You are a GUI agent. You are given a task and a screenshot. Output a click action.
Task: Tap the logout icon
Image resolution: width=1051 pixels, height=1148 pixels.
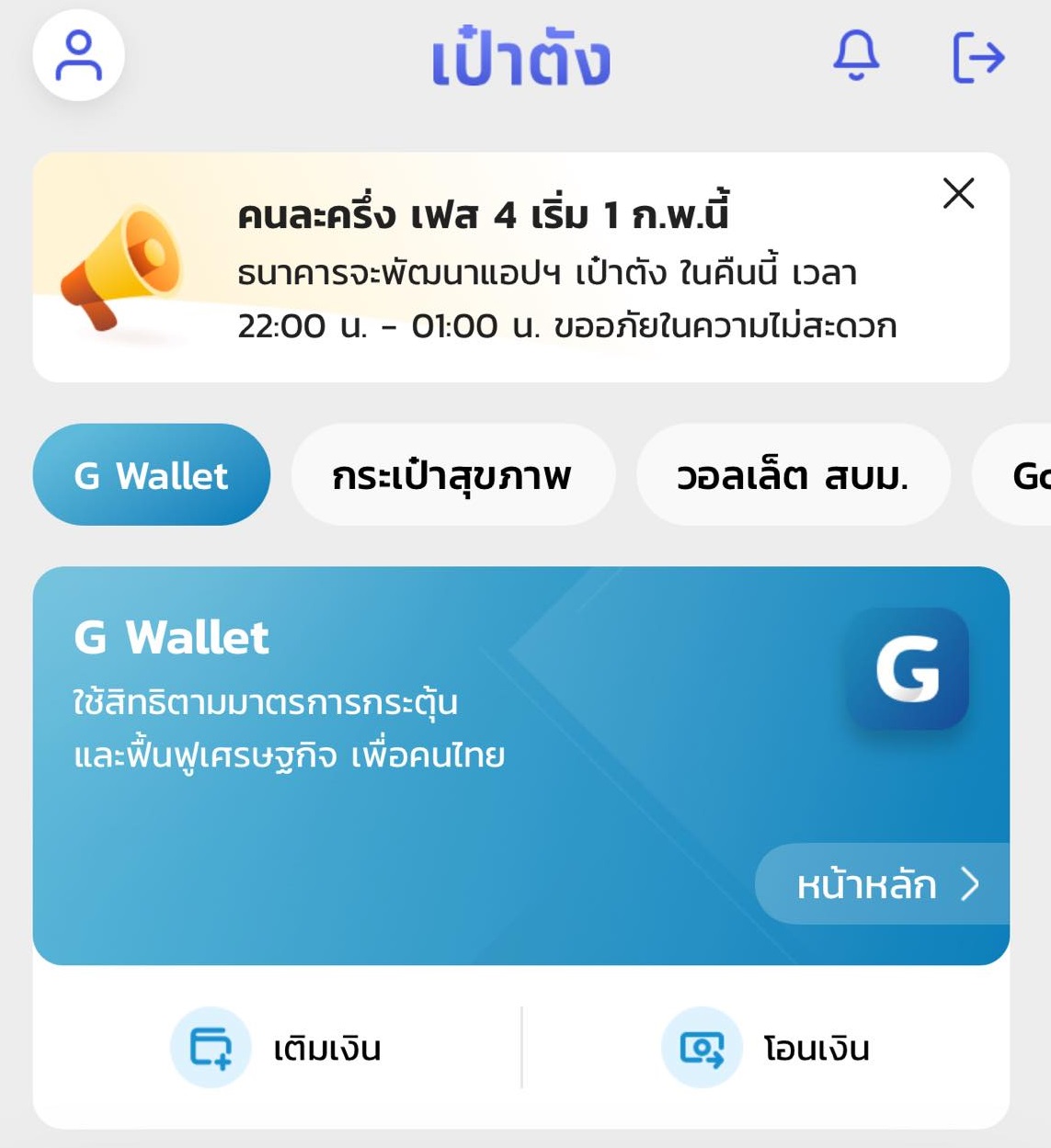coord(977,57)
